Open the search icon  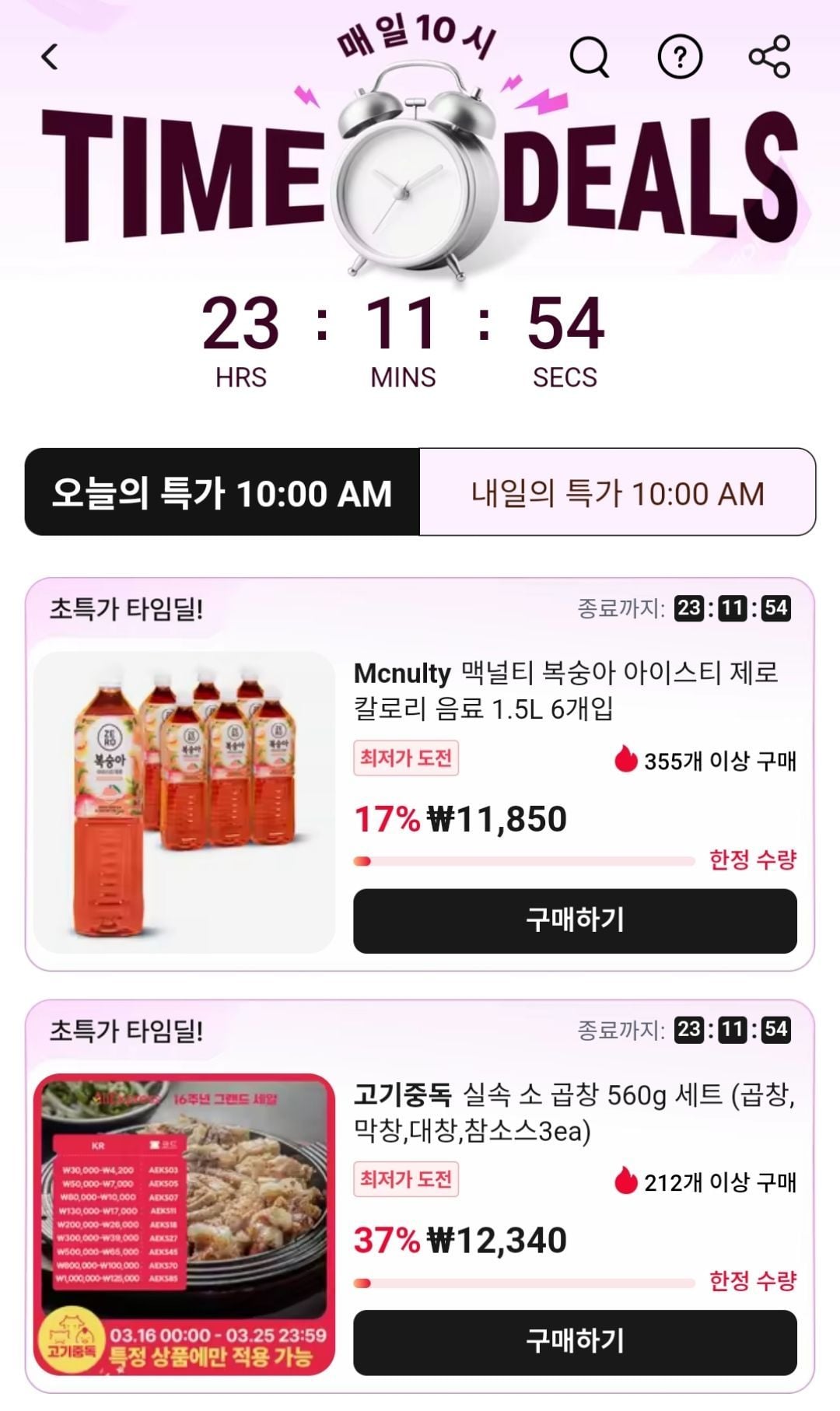coord(590,57)
